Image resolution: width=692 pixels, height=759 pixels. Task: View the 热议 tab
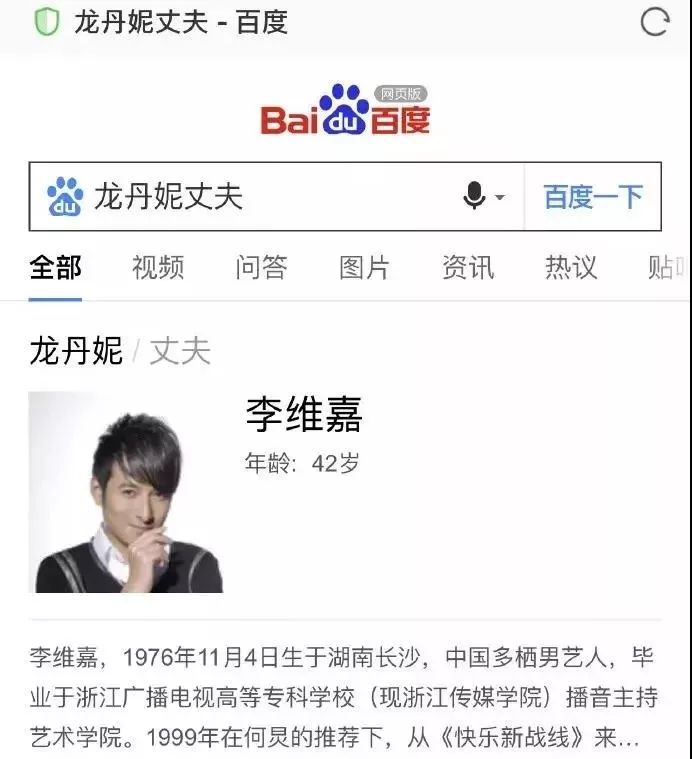[x=571, y=267]
